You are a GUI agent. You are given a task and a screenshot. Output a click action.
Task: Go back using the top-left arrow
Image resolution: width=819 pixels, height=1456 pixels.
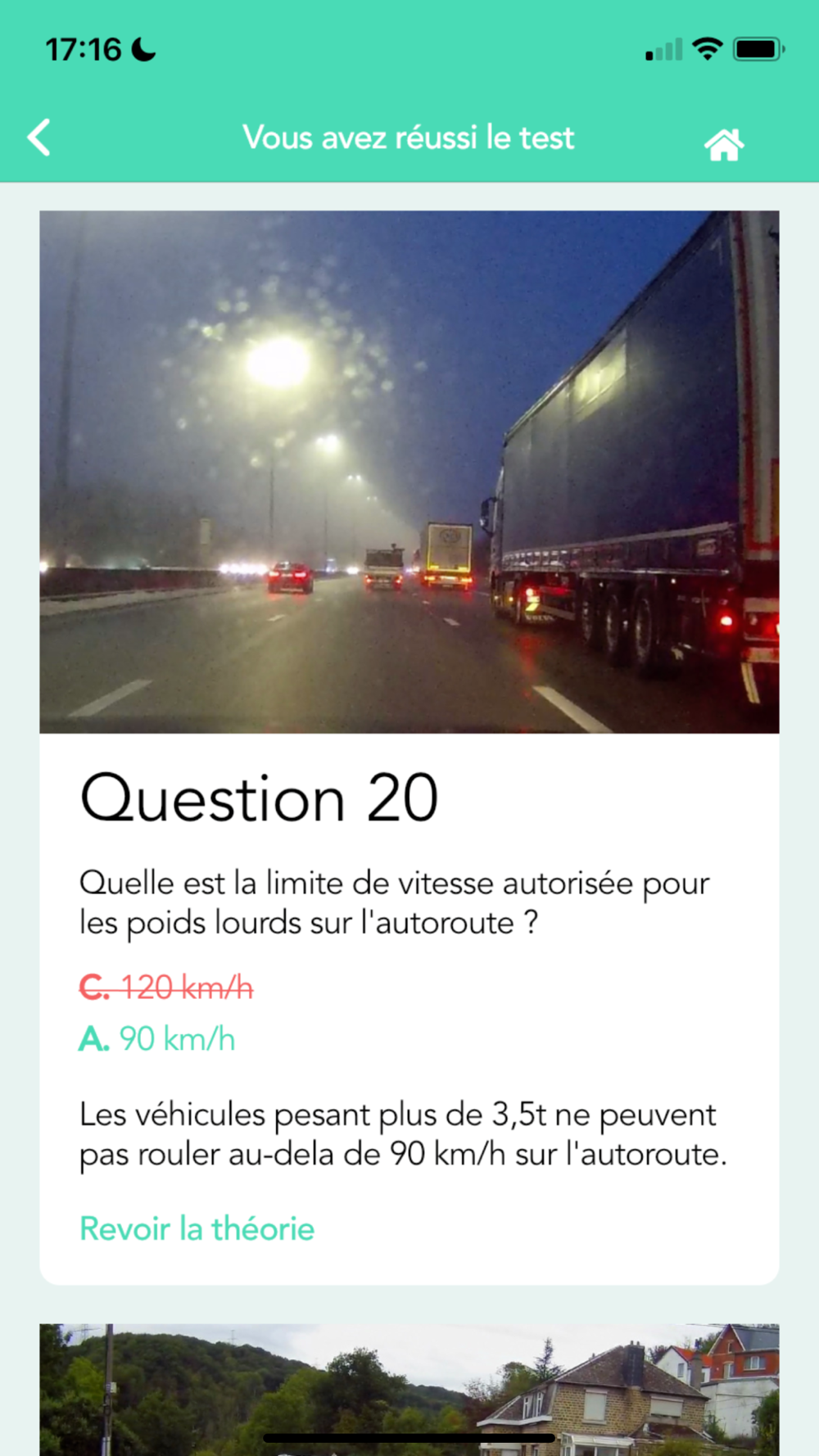point(39,138)
